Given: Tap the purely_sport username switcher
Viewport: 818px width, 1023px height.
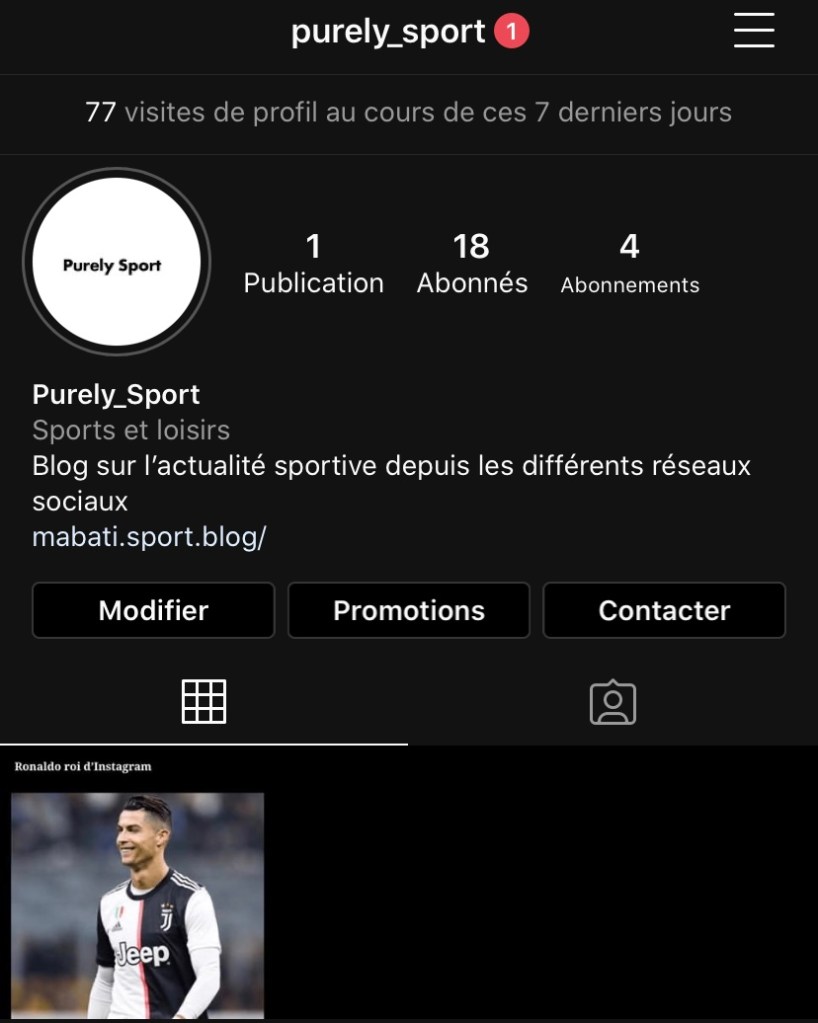Looking at the screenshot, I should pyautogui.click(x=388, y=32).
